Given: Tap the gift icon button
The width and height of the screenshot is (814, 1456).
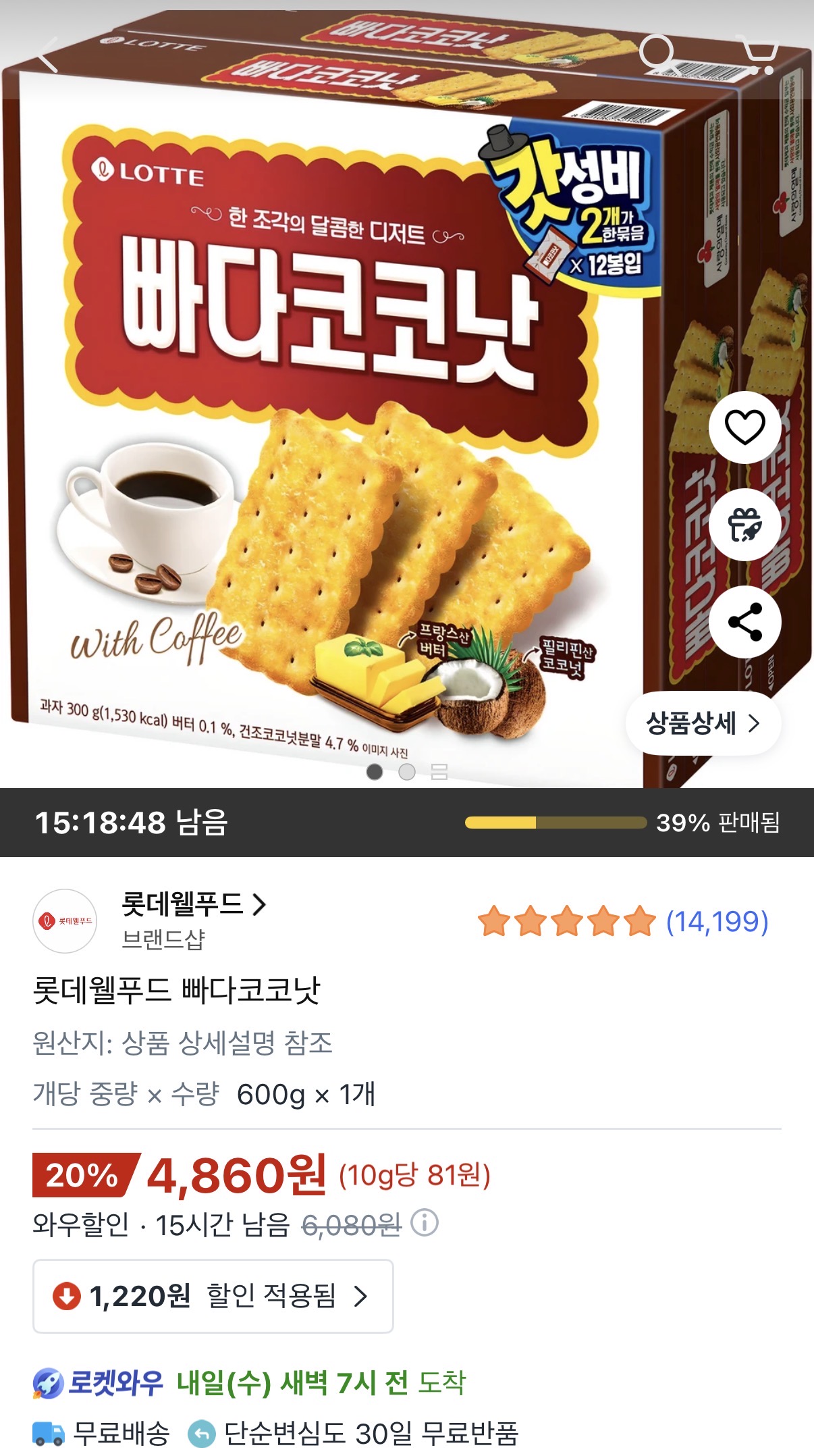Looking at the screenshot, I should [x=744, y=525].
